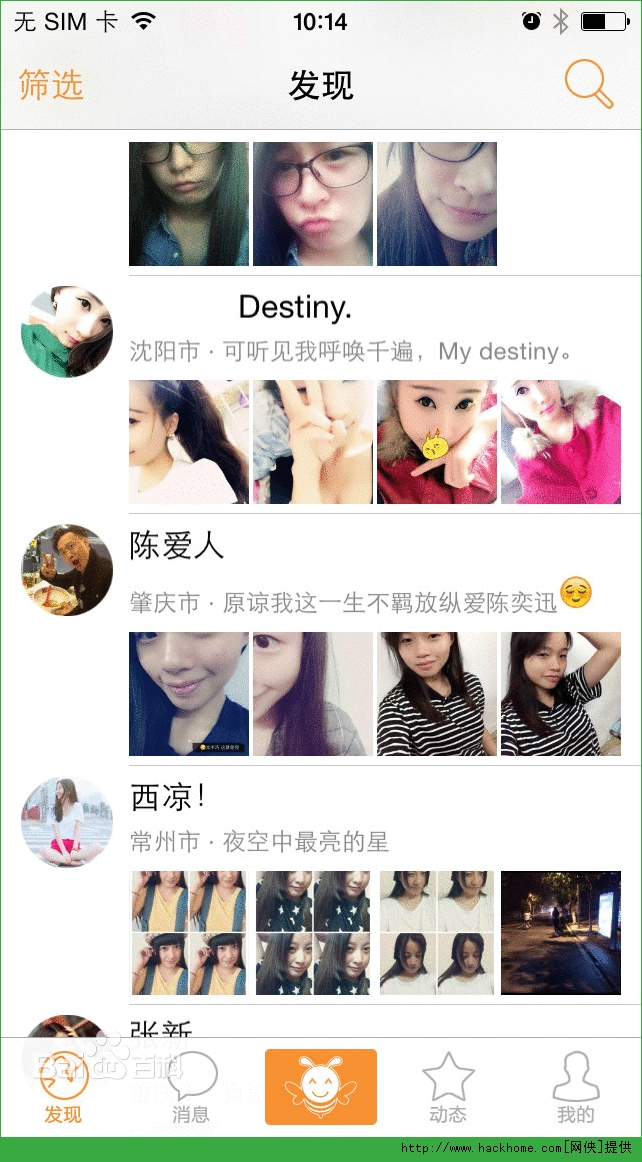Screen dimensions: 642x1162
Task: Tap 陈爱人's round avatar
Action: [67, 570]
